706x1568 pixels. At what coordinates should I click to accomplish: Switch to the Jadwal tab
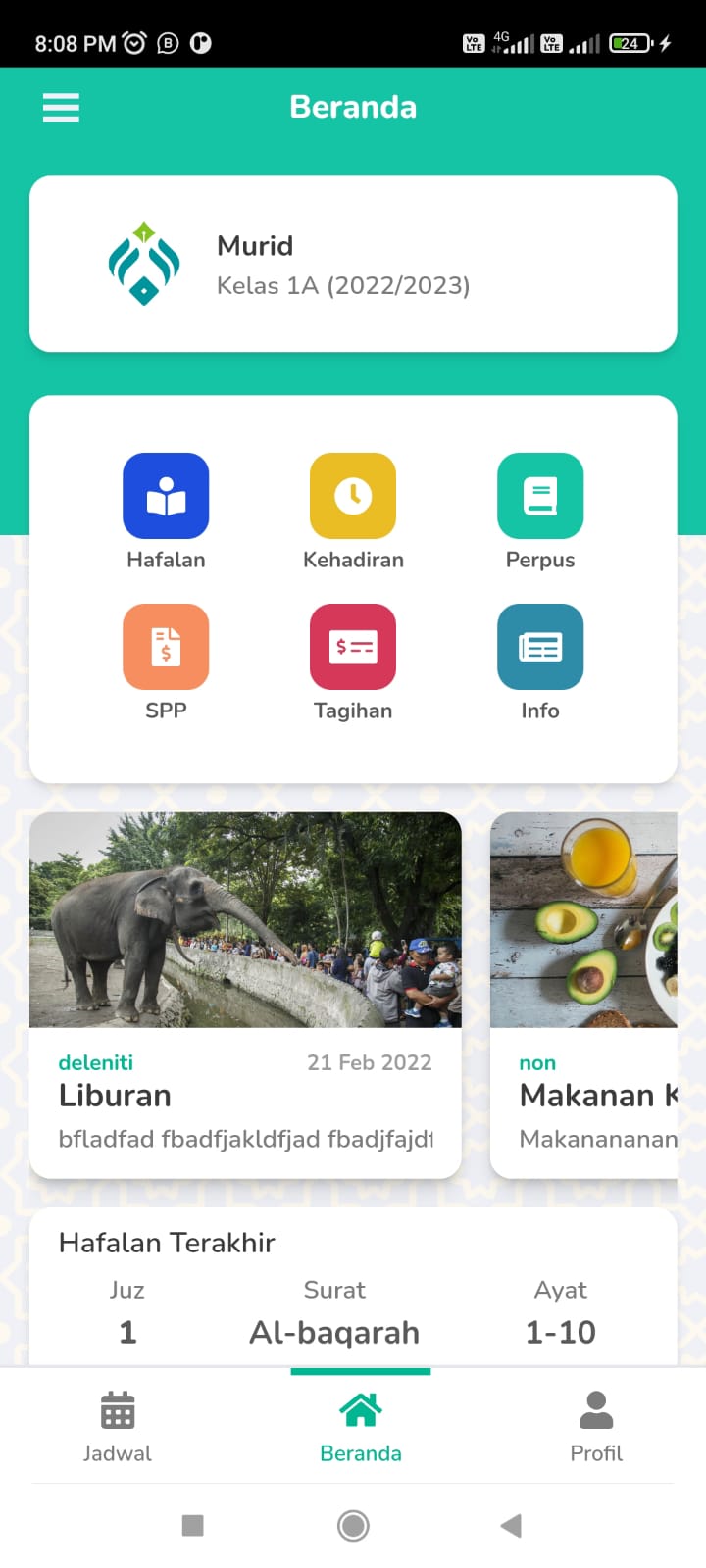tap(118, 1426)
